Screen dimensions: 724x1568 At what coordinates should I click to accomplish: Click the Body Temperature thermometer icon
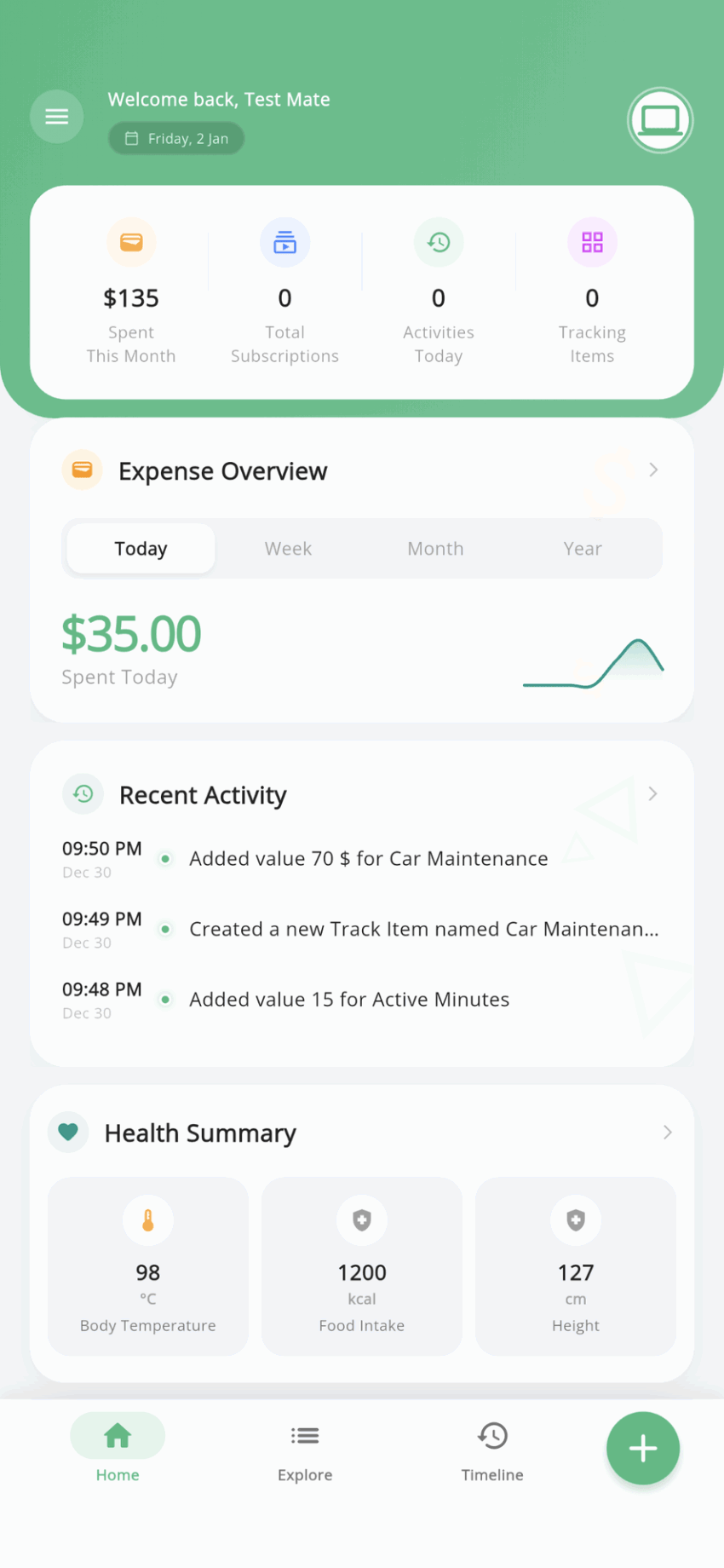tap(147, 1220)
